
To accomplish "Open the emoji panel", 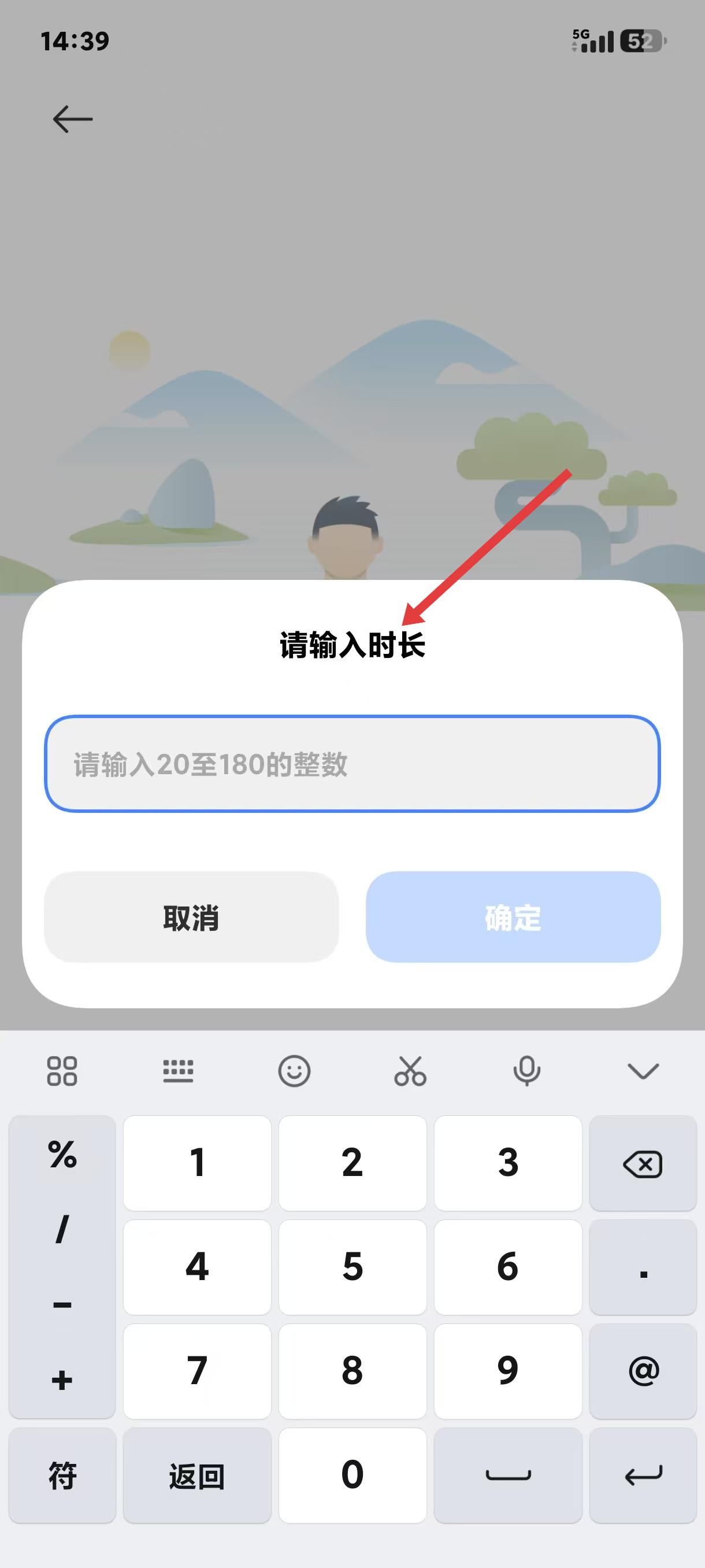I will 294,1071.
